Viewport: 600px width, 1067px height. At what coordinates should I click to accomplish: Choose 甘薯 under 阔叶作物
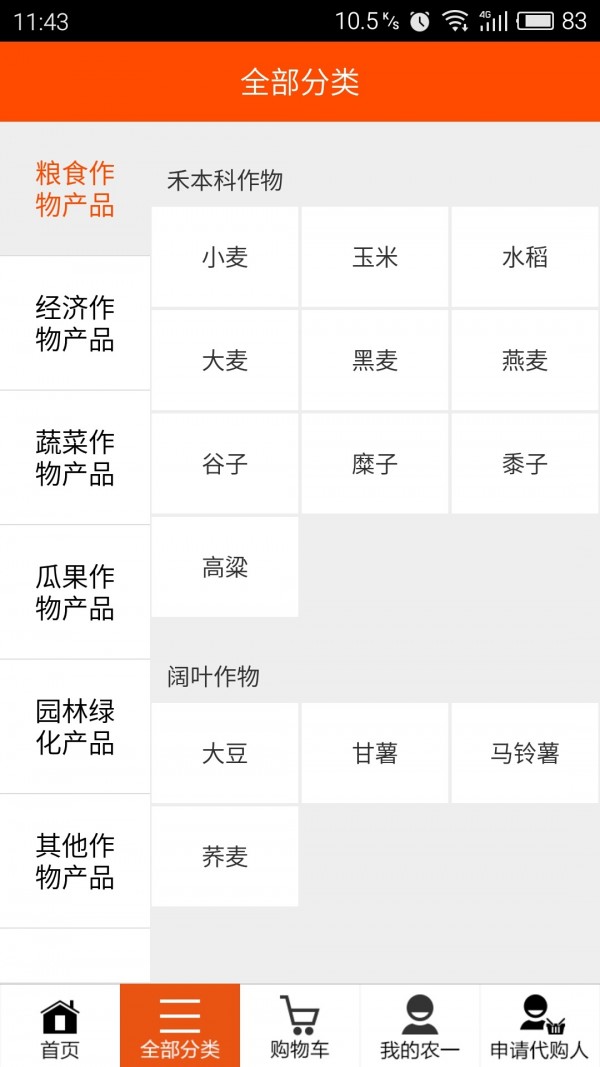375,753
